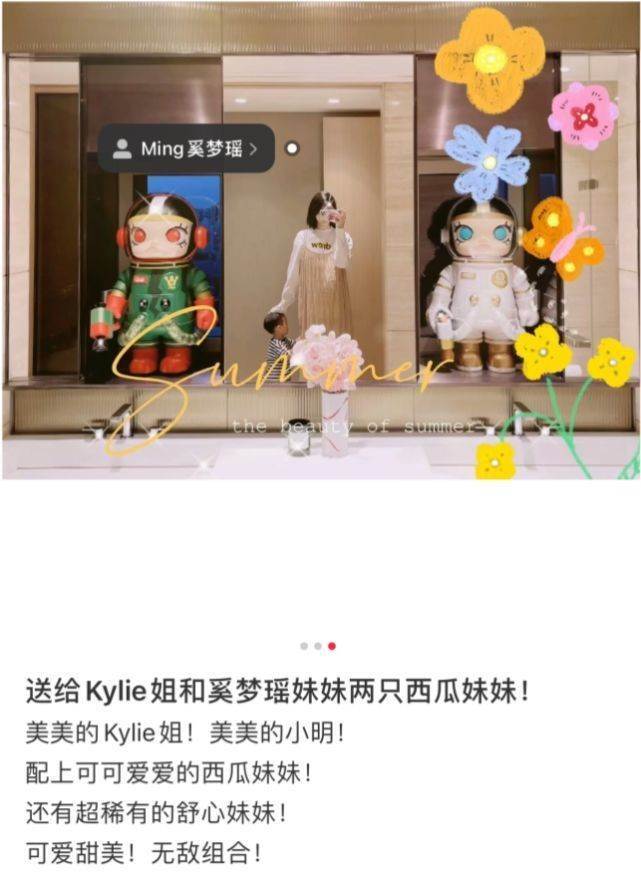Tap the white tag dot on the photo
This screenshot has width=641, height=879.
[292, 149]
